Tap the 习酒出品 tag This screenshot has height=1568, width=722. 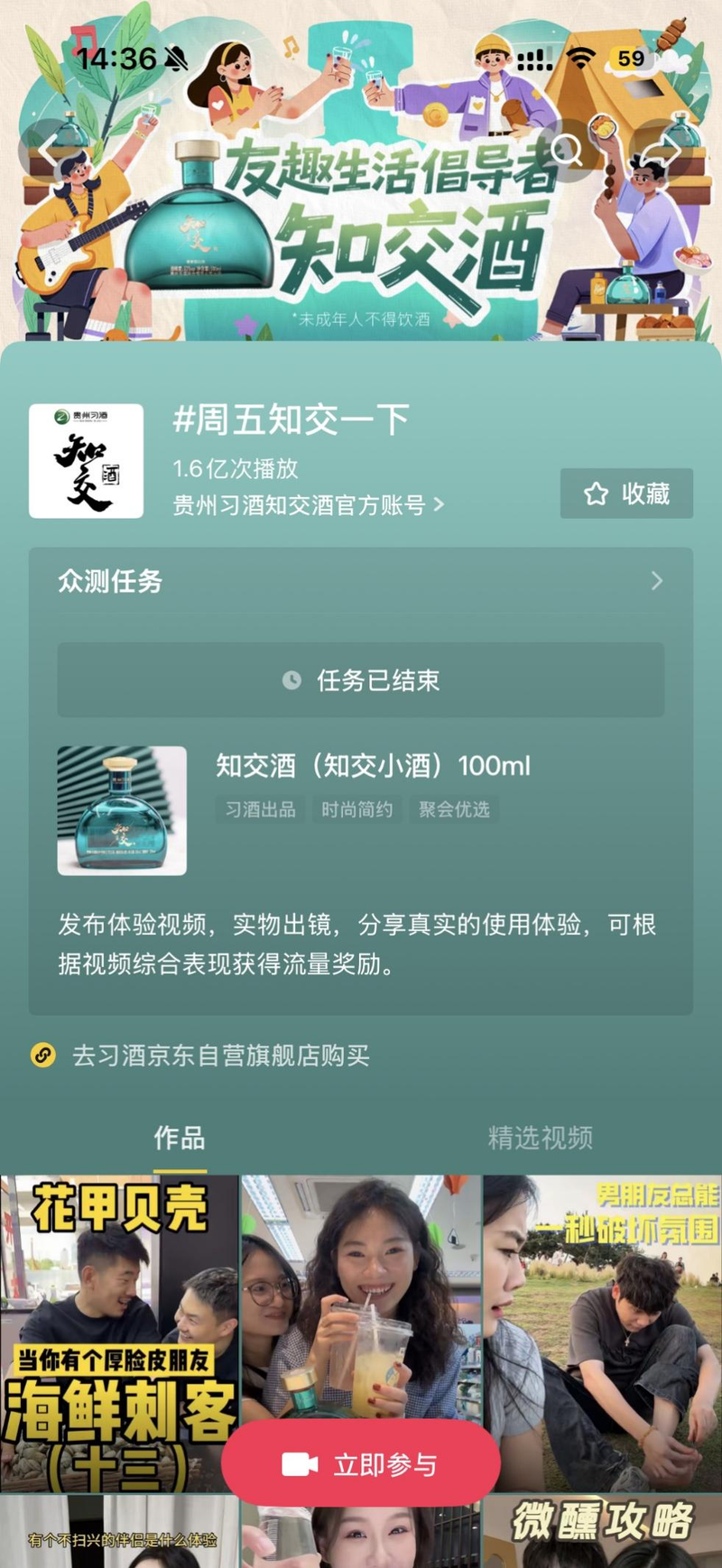[x=259, y=809]
